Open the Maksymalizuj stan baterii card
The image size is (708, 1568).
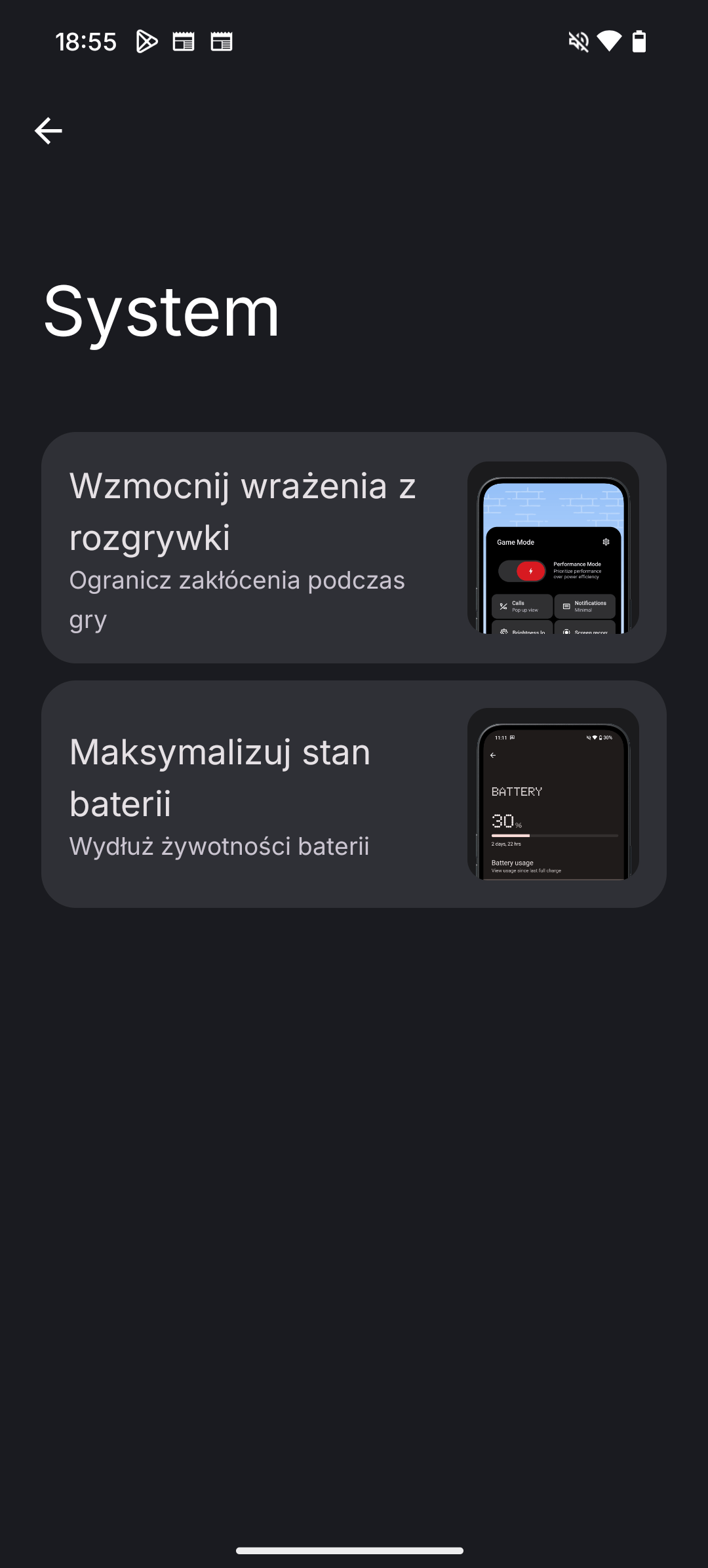(x=354, y=794)
